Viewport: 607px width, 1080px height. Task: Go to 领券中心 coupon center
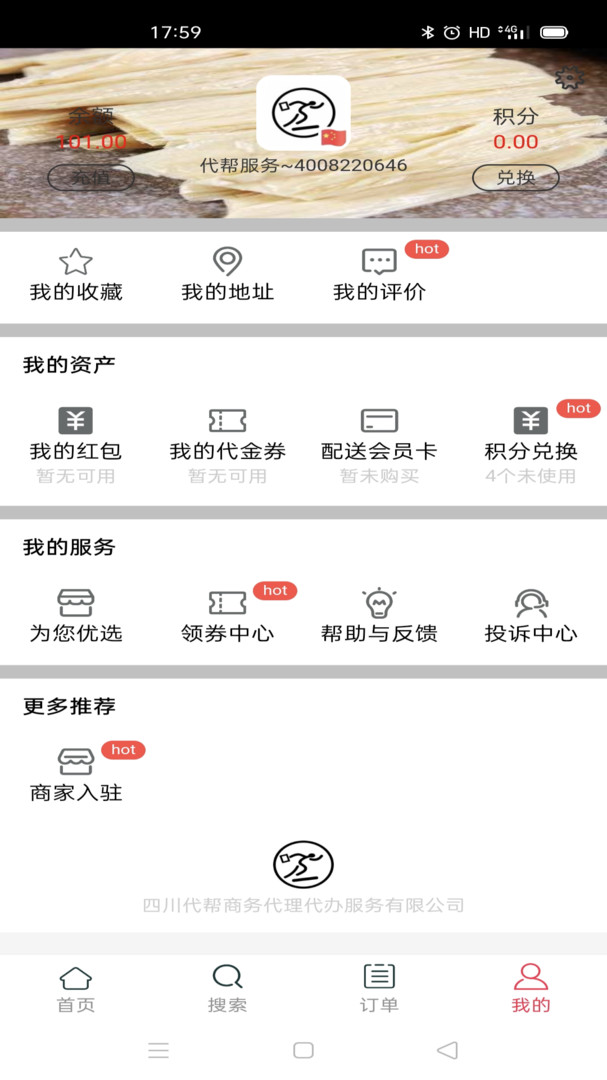(x=227, y=616)
